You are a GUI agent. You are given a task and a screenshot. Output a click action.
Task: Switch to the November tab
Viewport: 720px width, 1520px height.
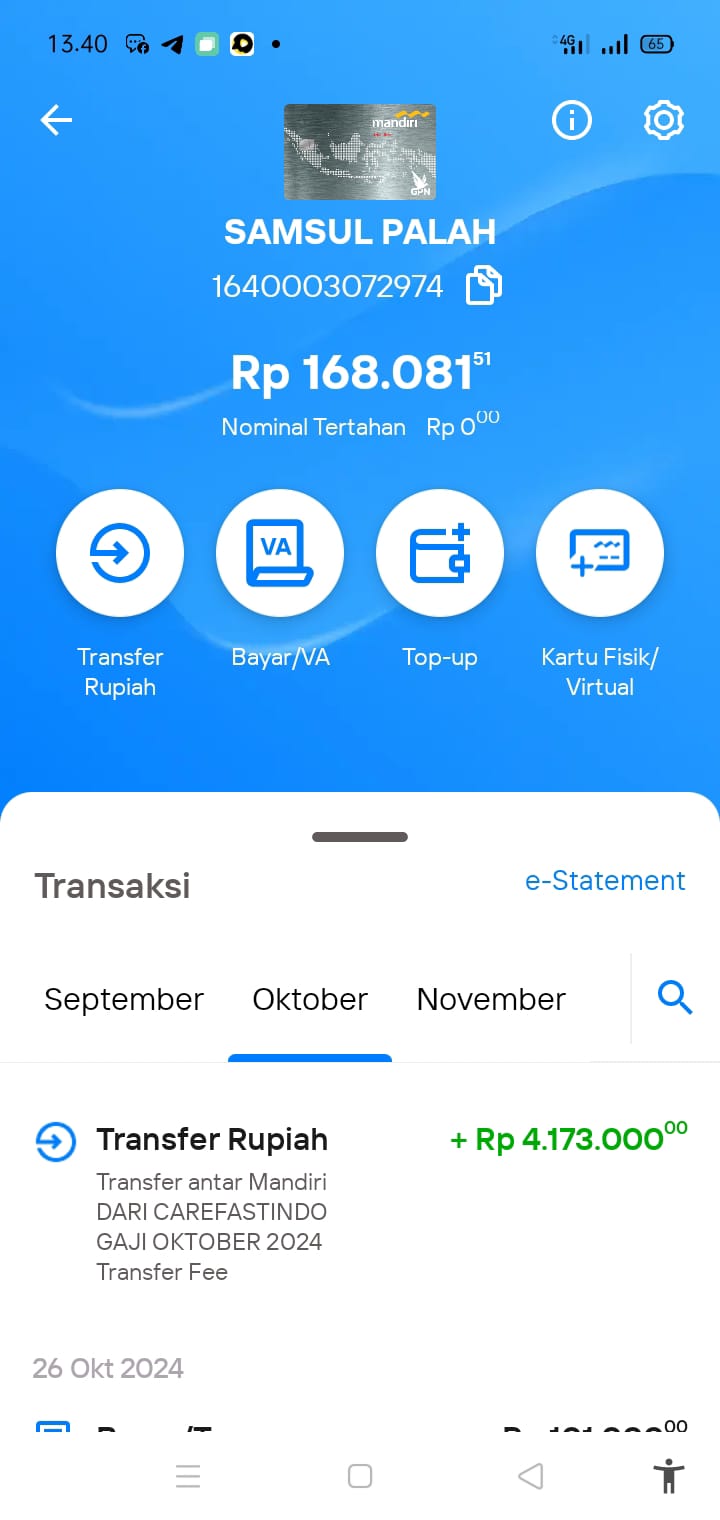coord(491,999)
